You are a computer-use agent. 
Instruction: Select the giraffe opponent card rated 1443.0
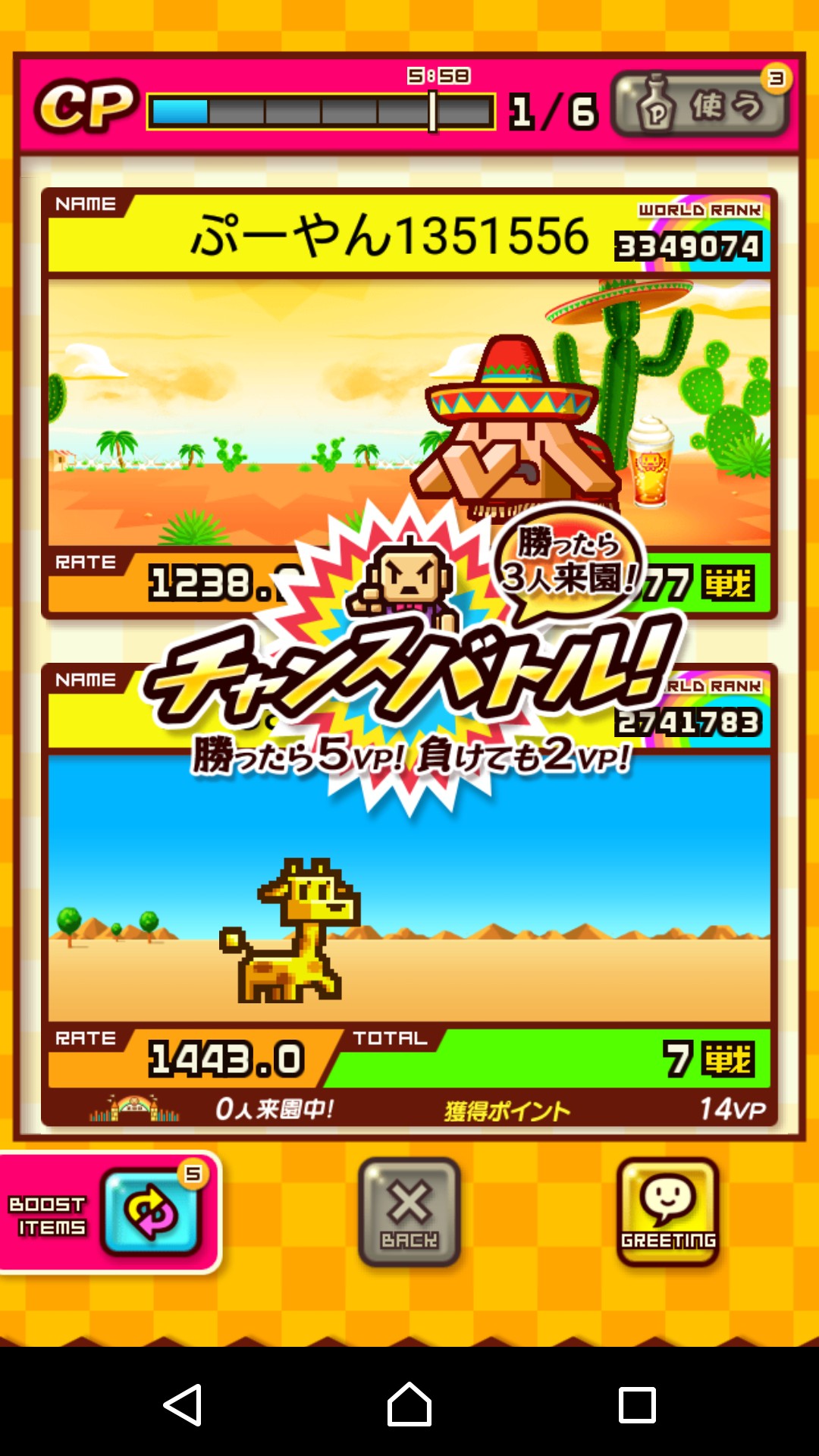[409, 895]
